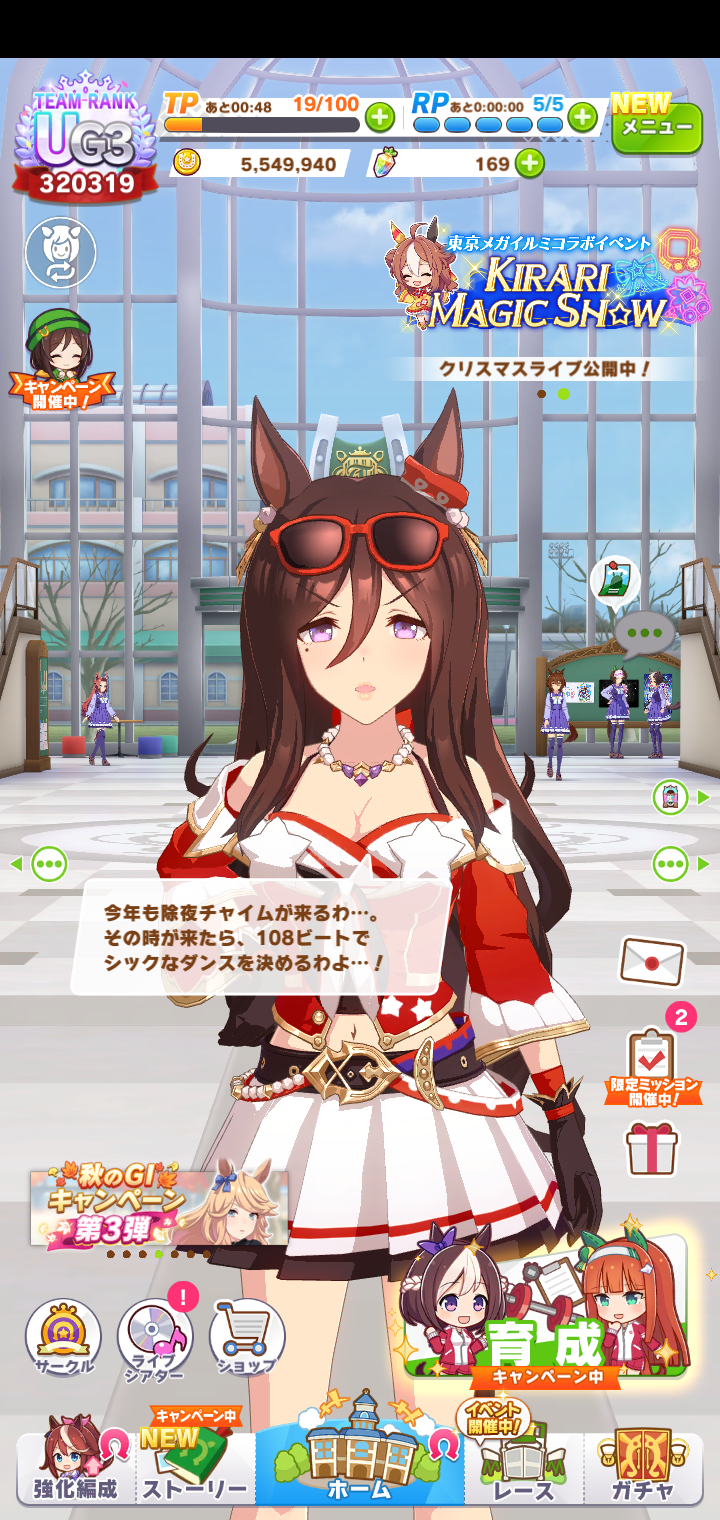
Task: Tap the plus button to restore TP
Action: pos(379,118)
